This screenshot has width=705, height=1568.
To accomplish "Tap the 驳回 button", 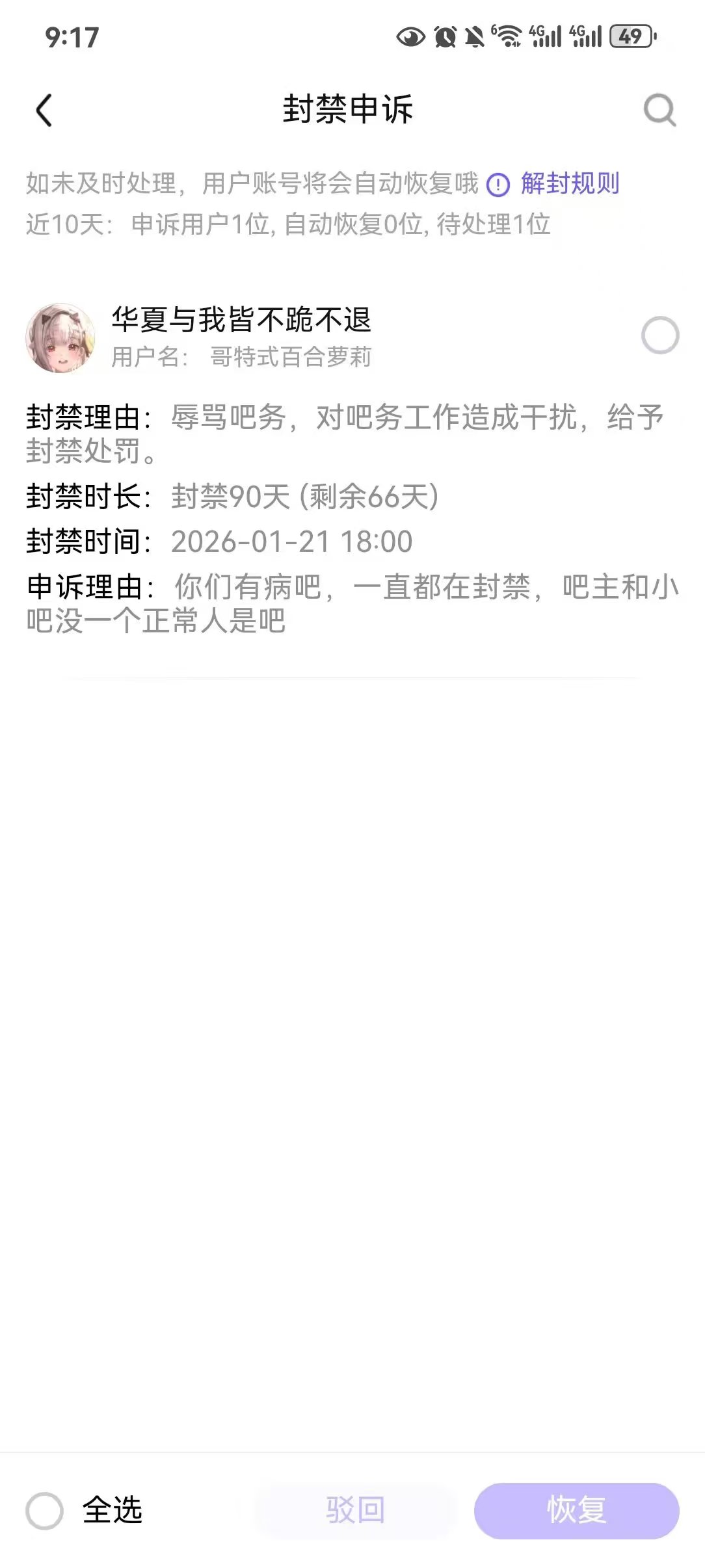I will pyautogui.click(x=355, y=1510).
